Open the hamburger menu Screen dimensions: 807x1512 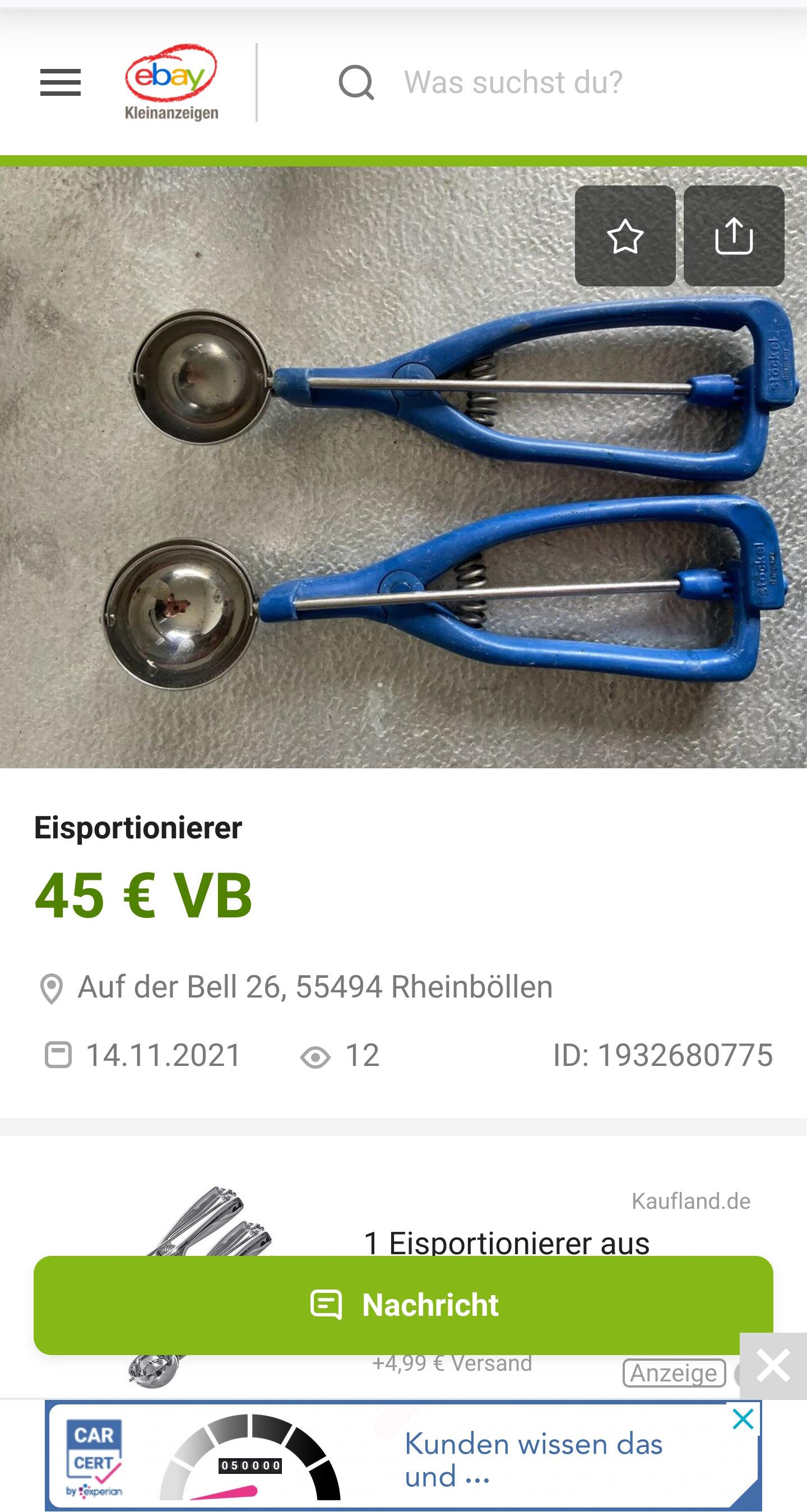tap(60, 82)
